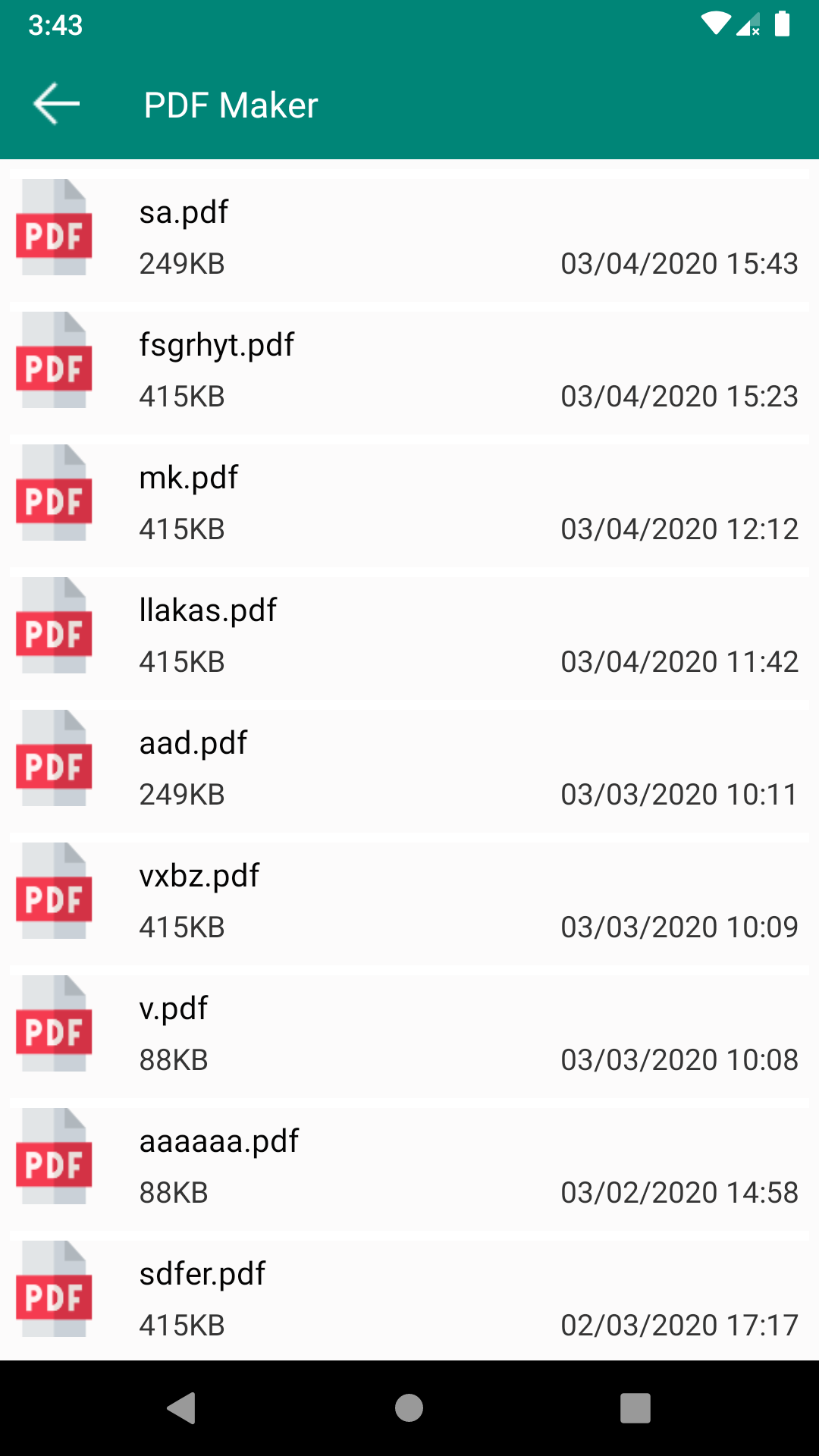Tap the vxbz.pdf file name
819x1456 pixels.
(x=199, y=875)
